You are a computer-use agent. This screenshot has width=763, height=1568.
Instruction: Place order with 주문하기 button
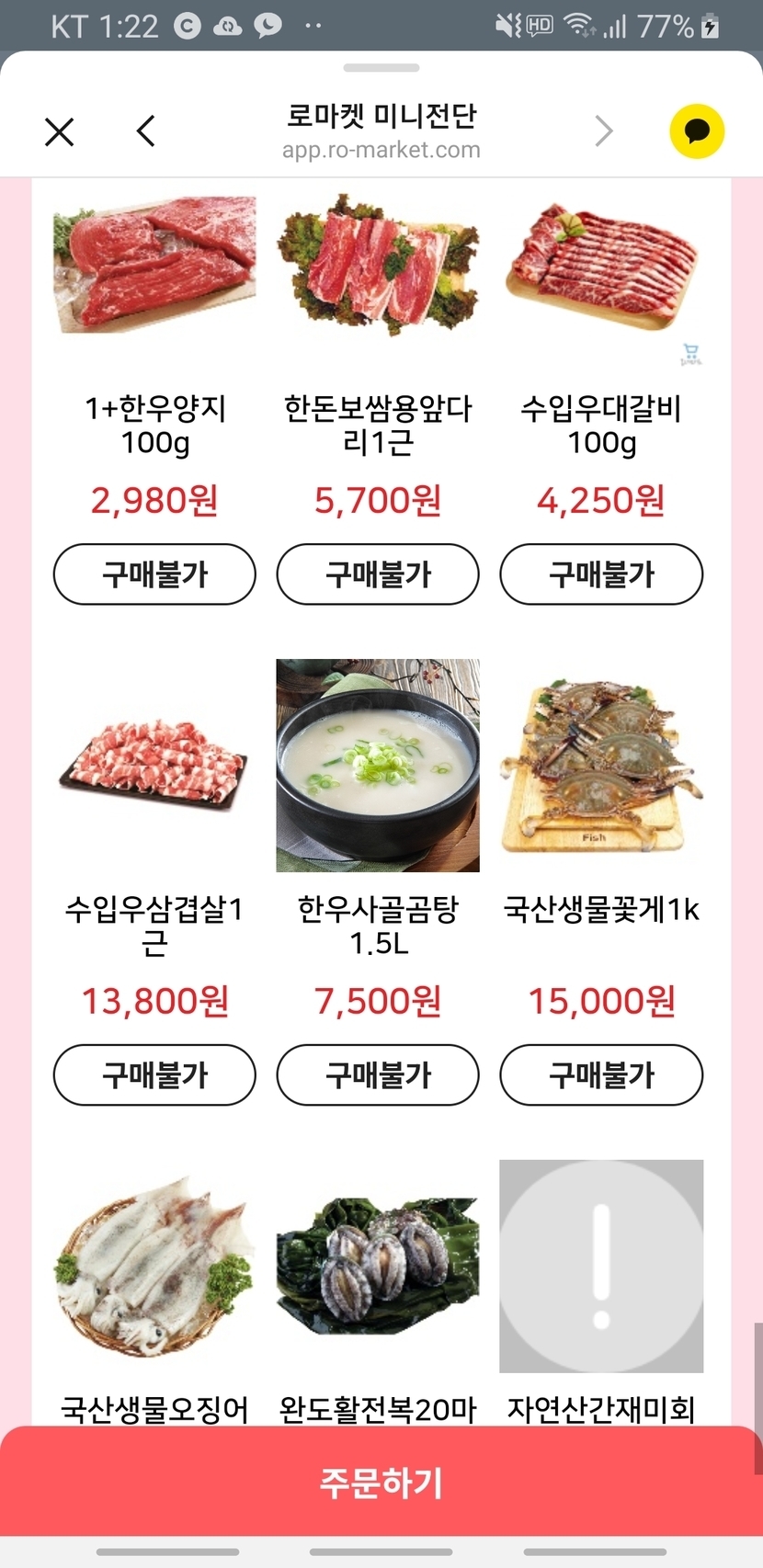[x=381, y=1482]
